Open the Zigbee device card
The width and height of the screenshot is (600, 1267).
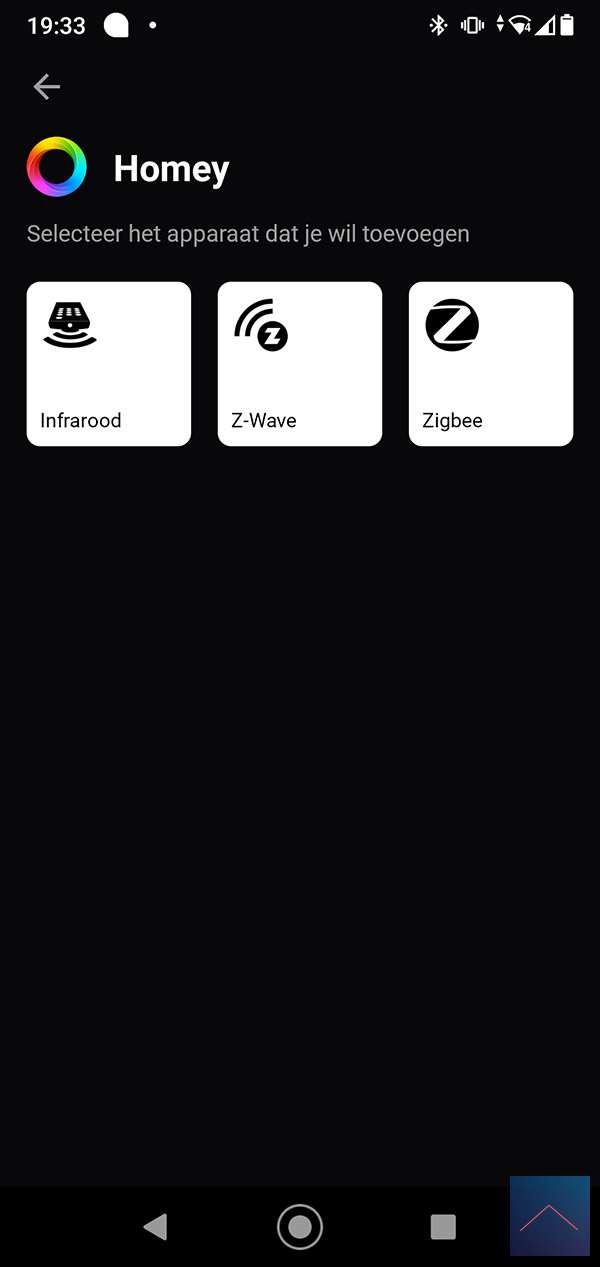(x=491, y=364)
